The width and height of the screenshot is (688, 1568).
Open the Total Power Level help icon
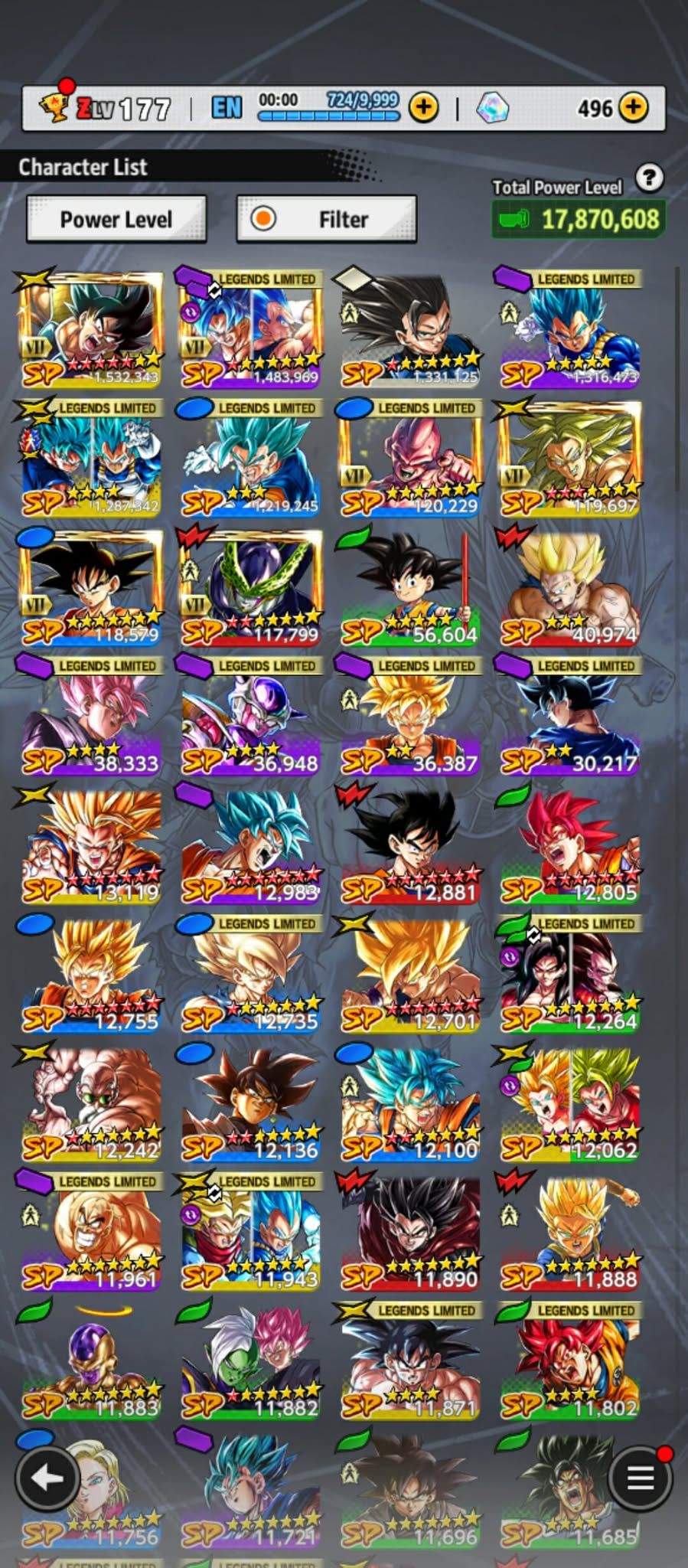[x=649, y=178]
